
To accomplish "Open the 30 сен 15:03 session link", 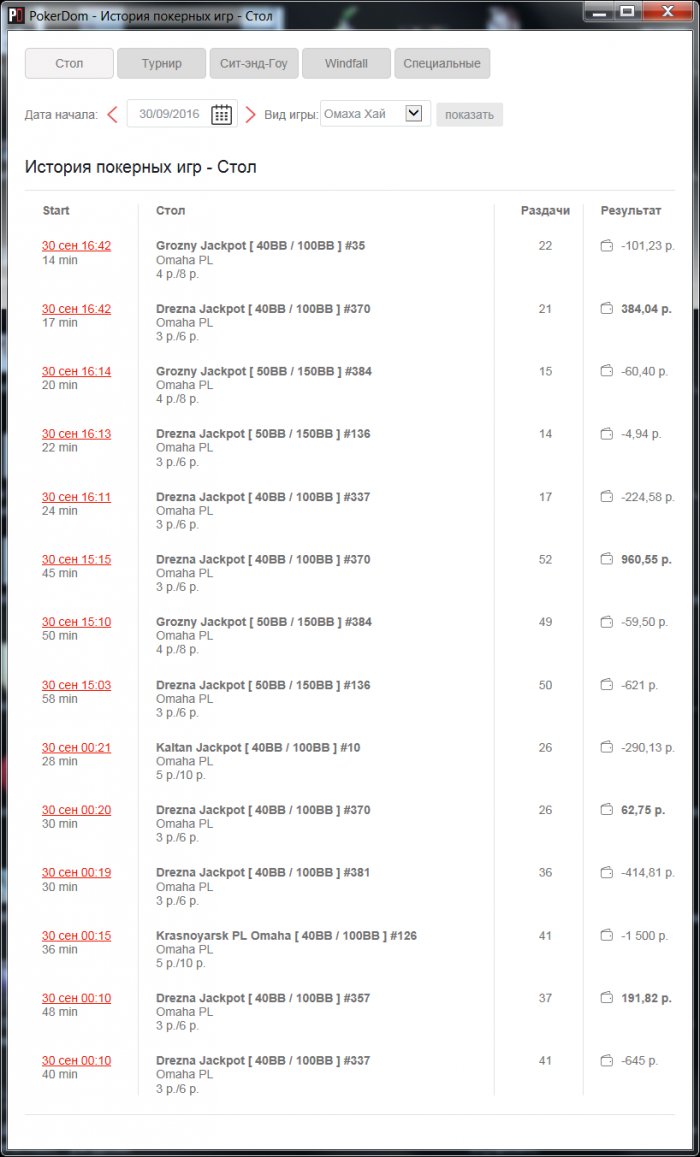I will 76,685.
